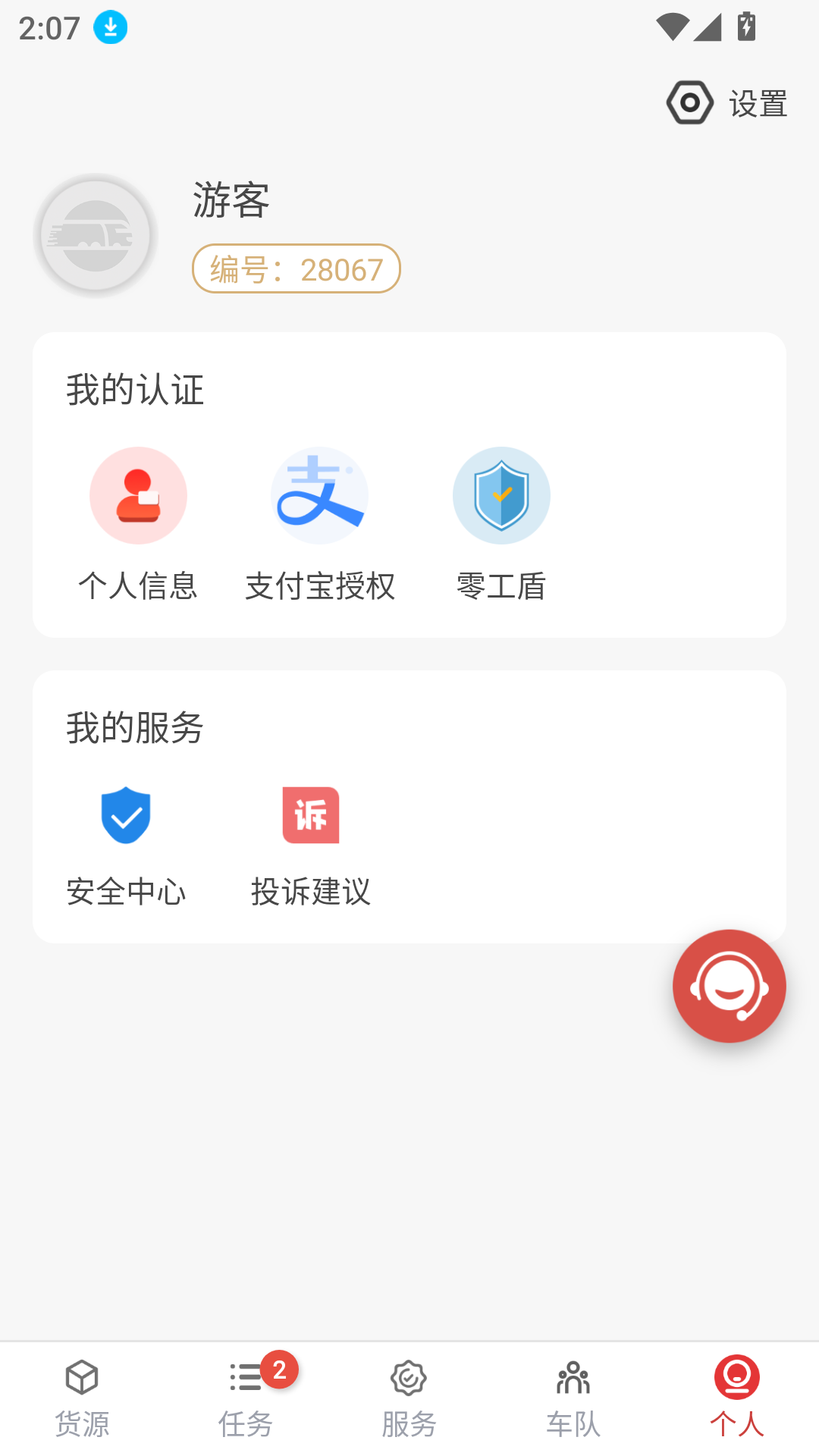Open the 零工盾 shield icon
This screenshot has height=1456, width=819.
click(501, 494)
